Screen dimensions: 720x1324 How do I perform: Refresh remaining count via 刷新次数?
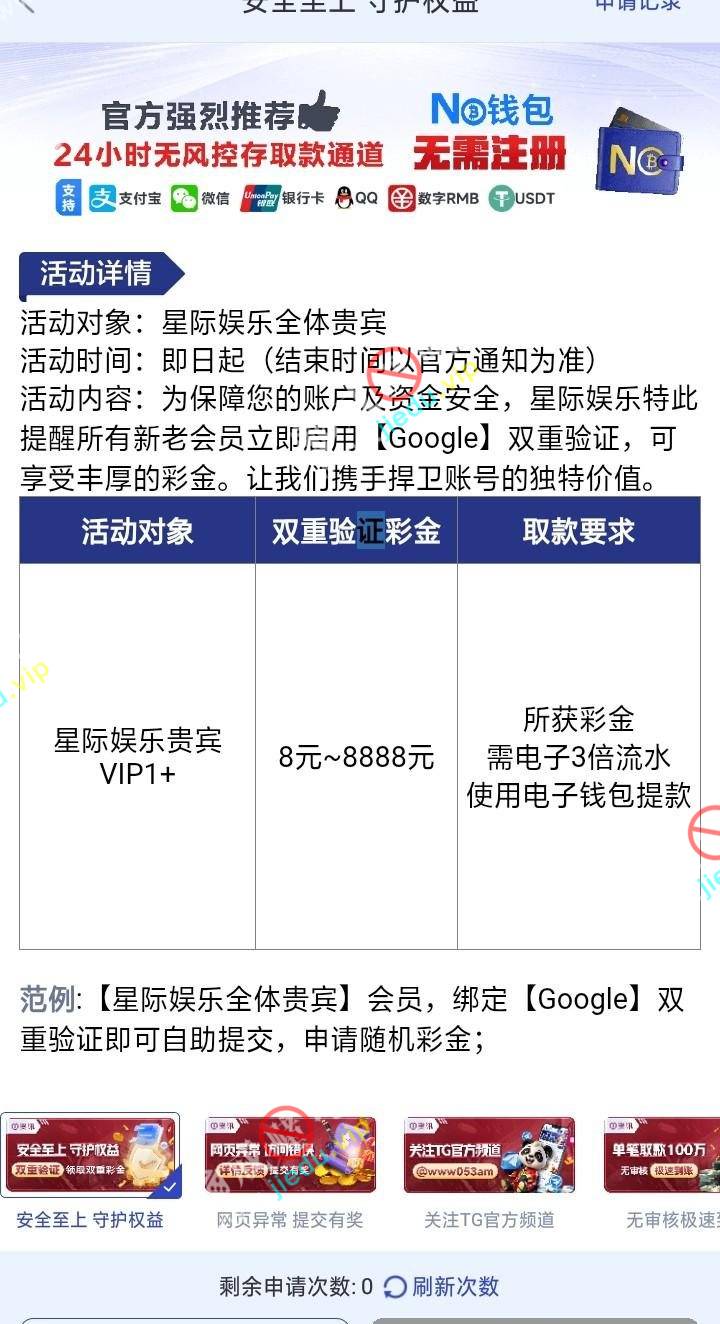pyautogui.click(x=441, y=1286)
